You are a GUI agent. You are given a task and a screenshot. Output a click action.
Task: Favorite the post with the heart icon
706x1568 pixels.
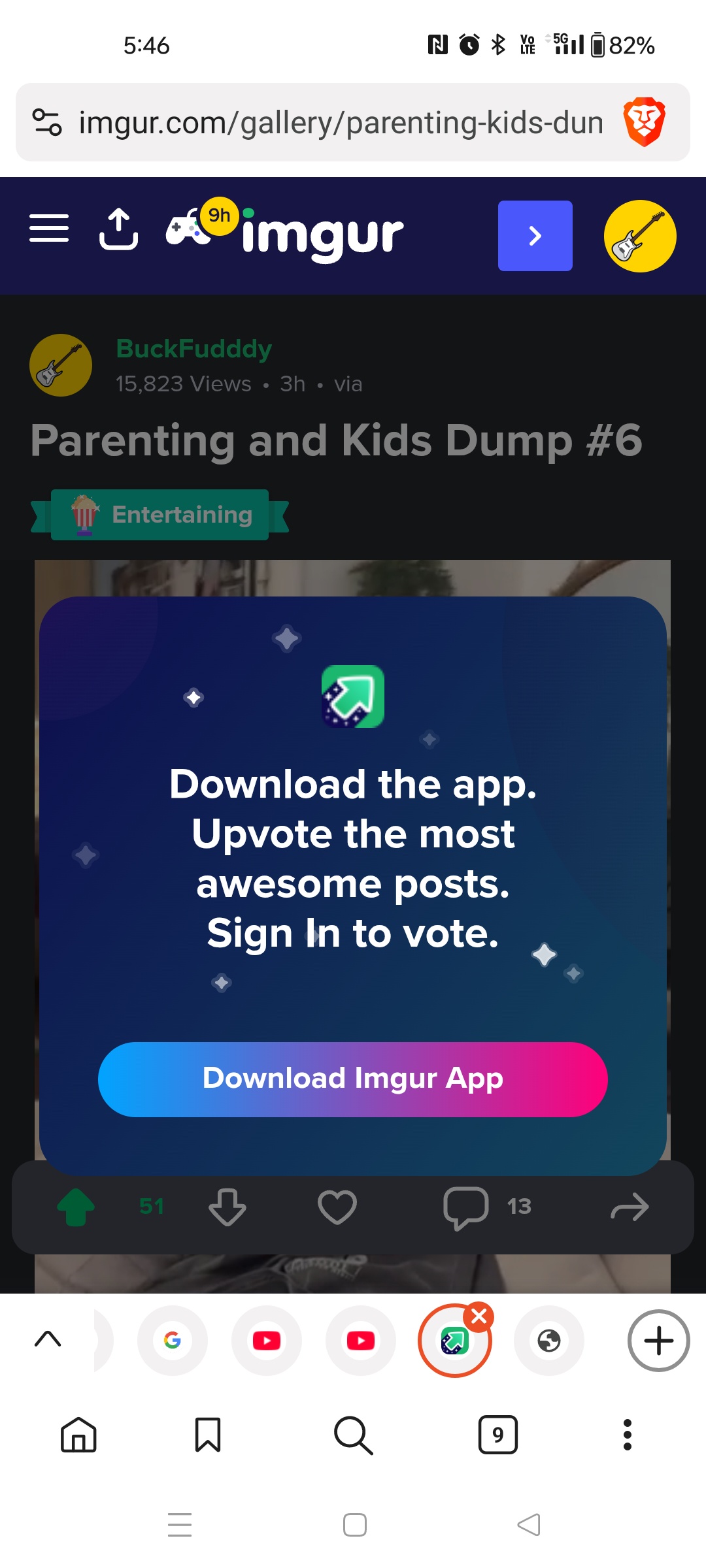pyautogui.click(x=337, y=1207)
